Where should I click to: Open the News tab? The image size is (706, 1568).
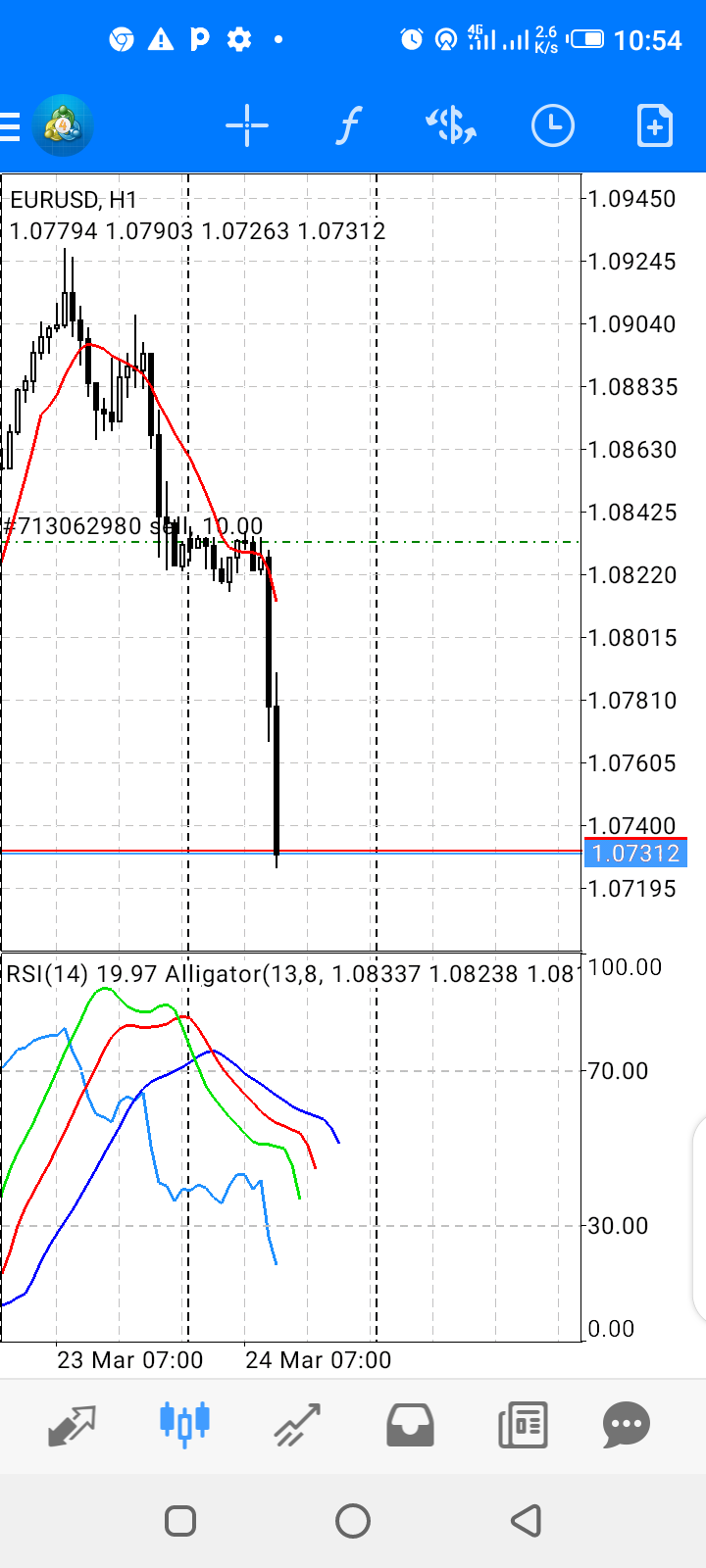pyautogui.click(x=523, y=1425)
